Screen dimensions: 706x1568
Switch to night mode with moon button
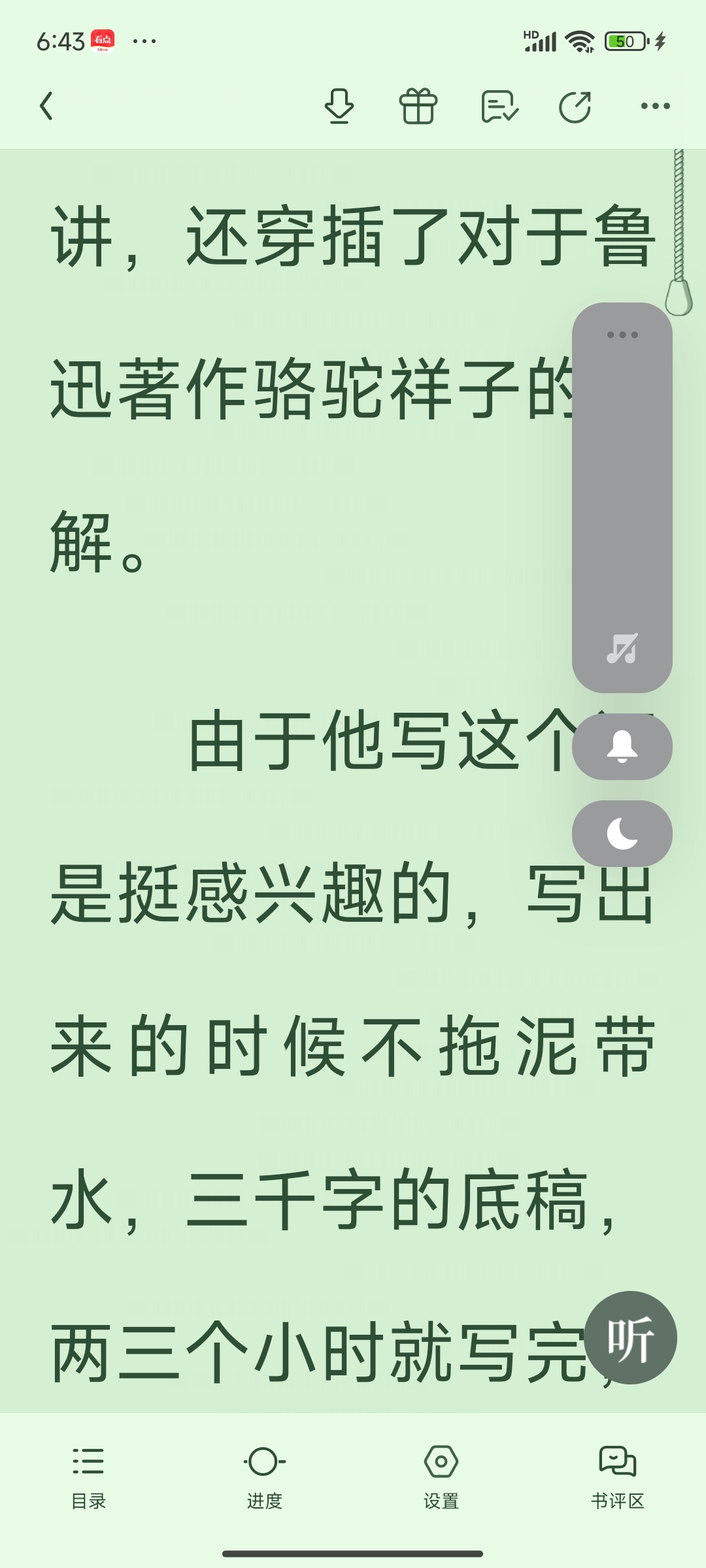coord(622,834)
